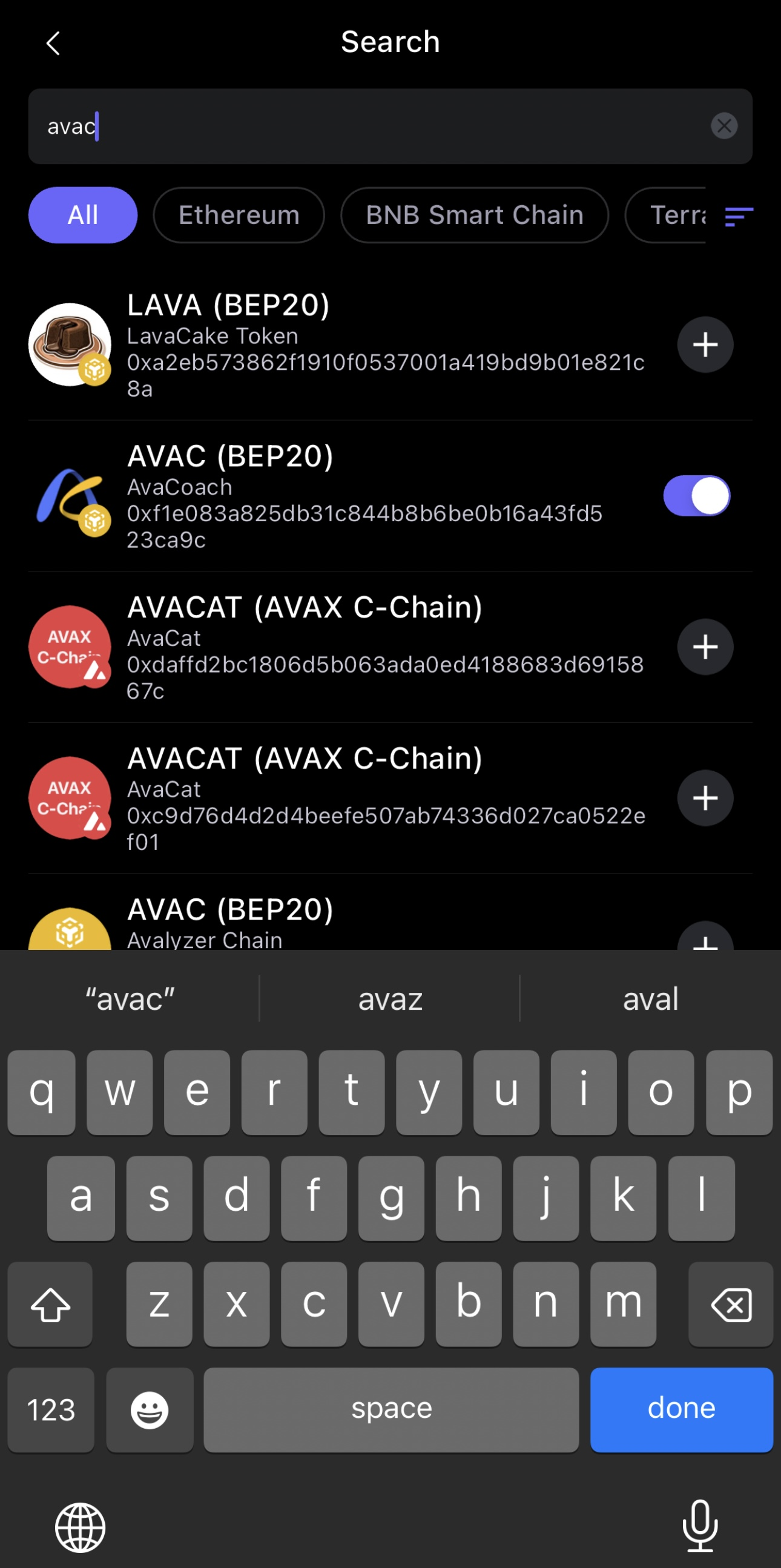Add the LAVA (BEP20) token
781x1568 pixels.
705,344
